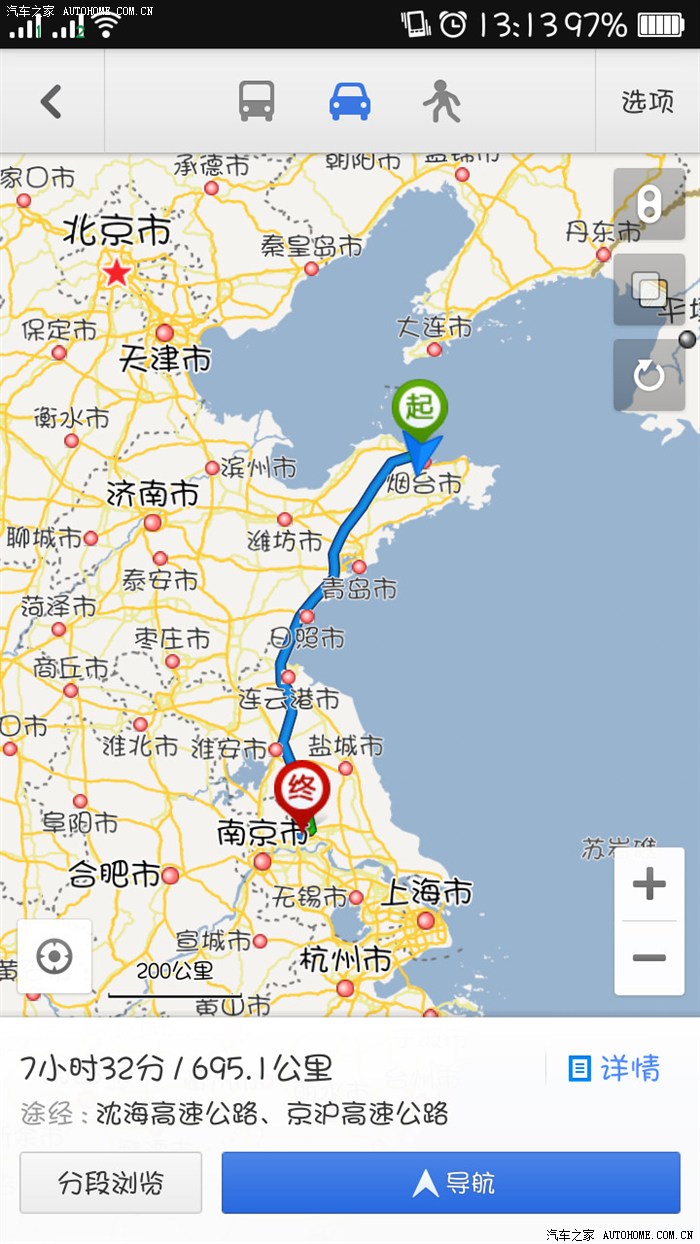Switch to bus transit route mode
The width and height of the screenshot is (700, 1244).
[x=257, y=101]
